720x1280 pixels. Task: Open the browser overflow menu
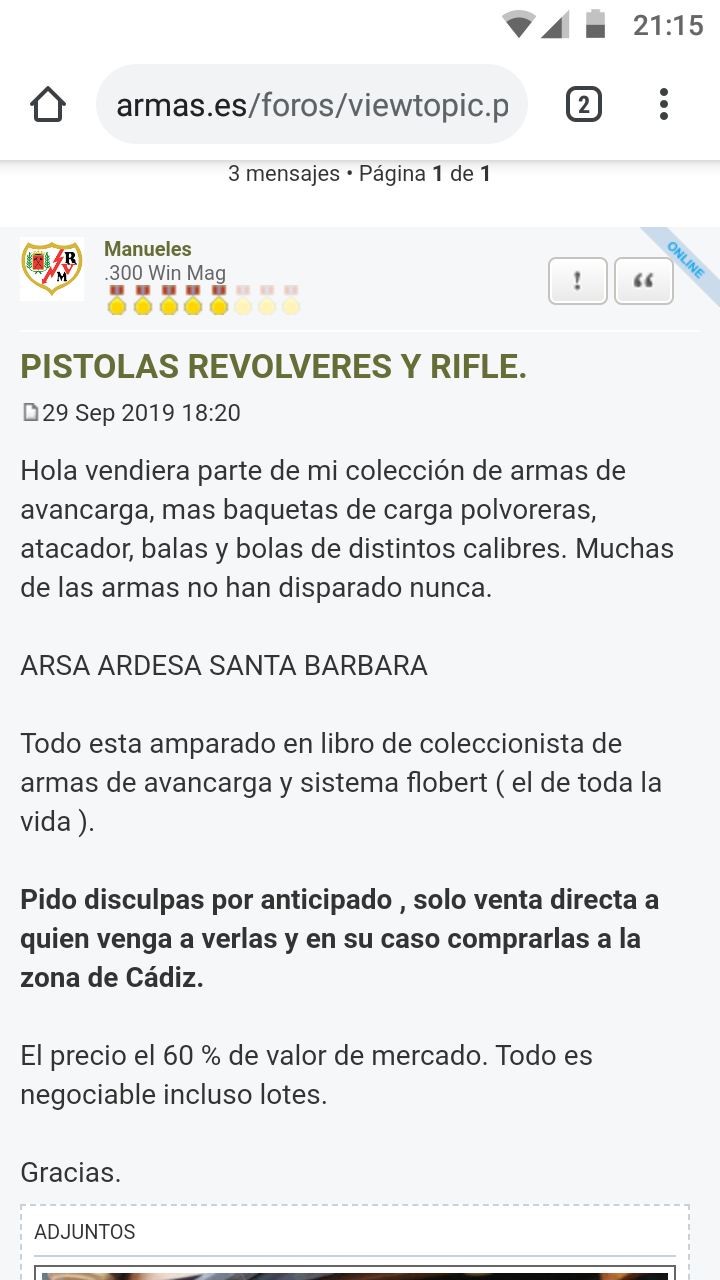(x=664, y=105)
